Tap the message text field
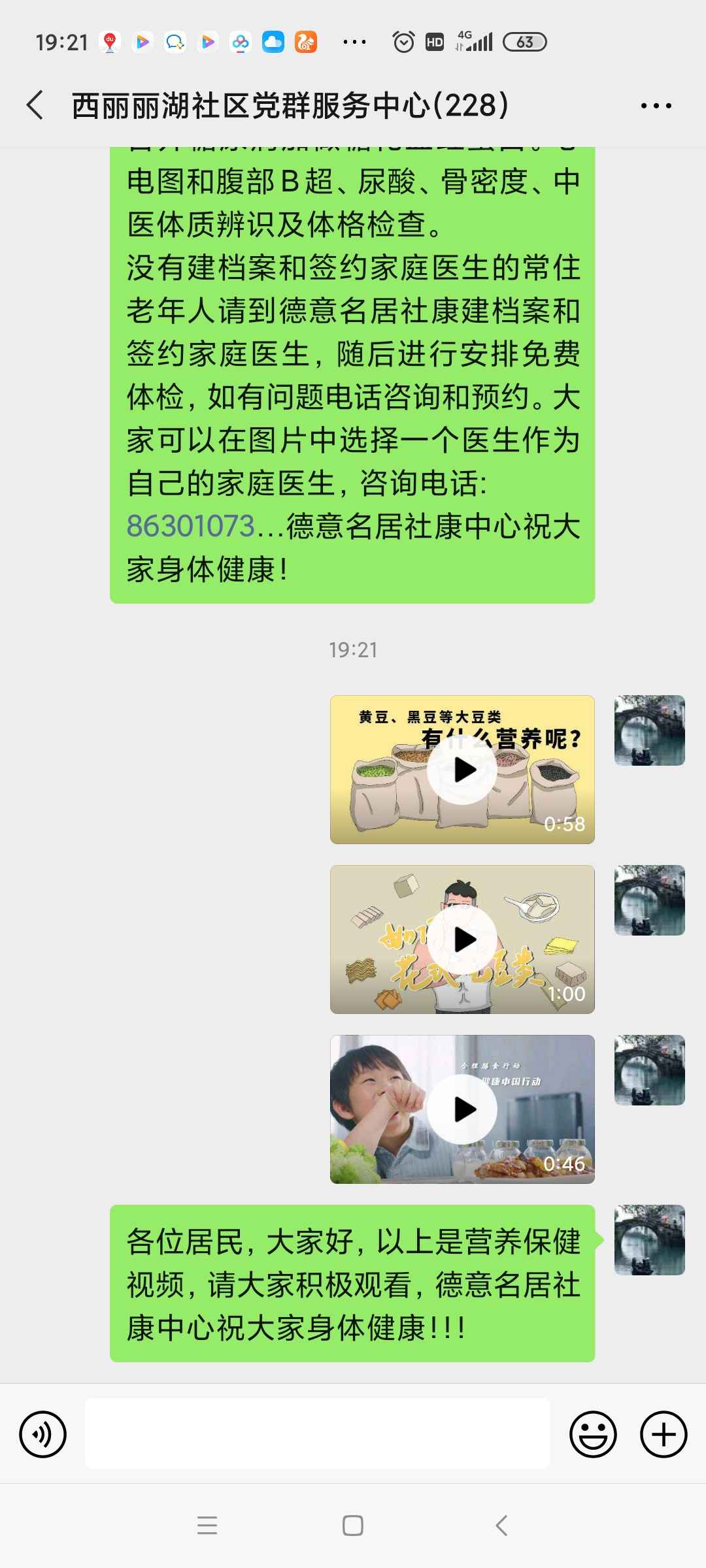 pyautogui.click(x=317, y=1433)
